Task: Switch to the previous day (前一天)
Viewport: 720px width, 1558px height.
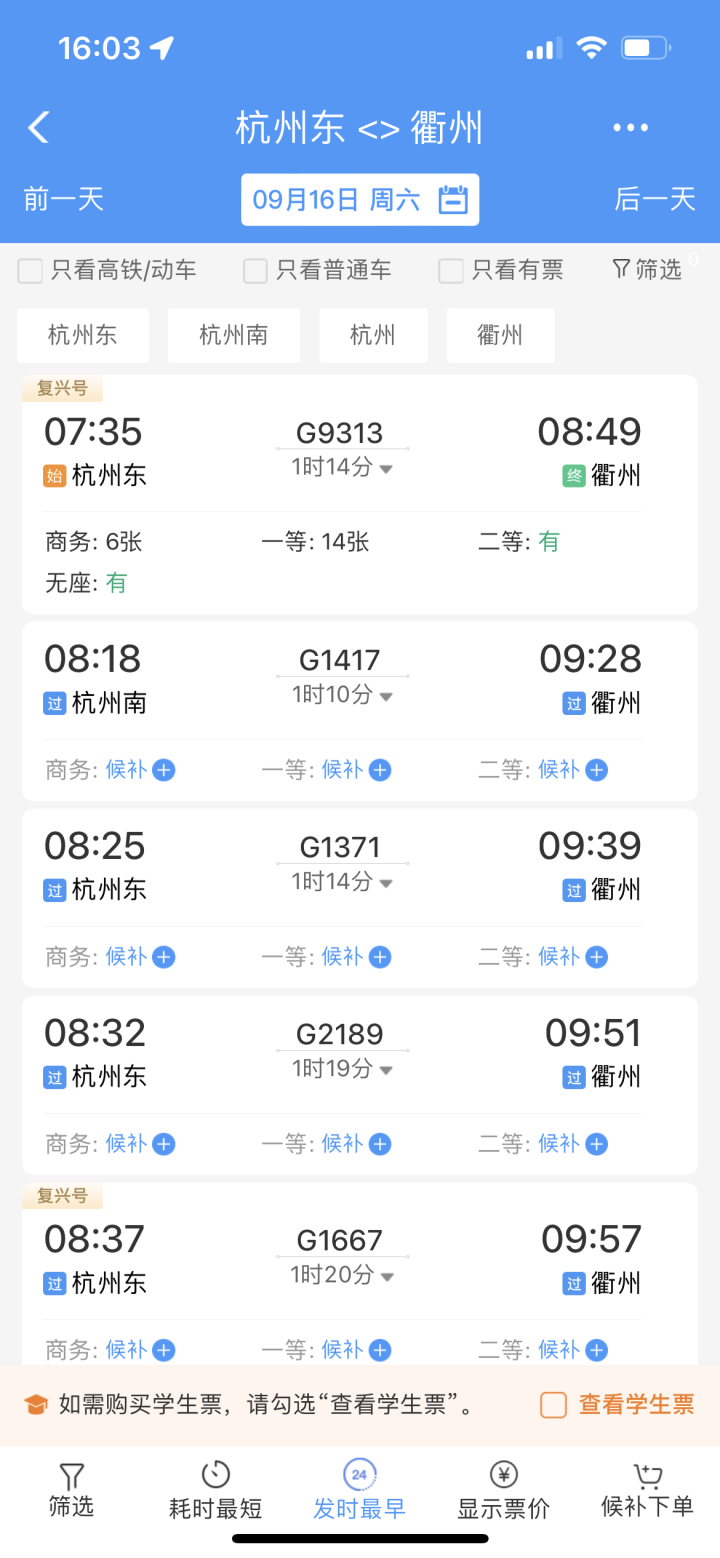Action: tap(64, 199)
